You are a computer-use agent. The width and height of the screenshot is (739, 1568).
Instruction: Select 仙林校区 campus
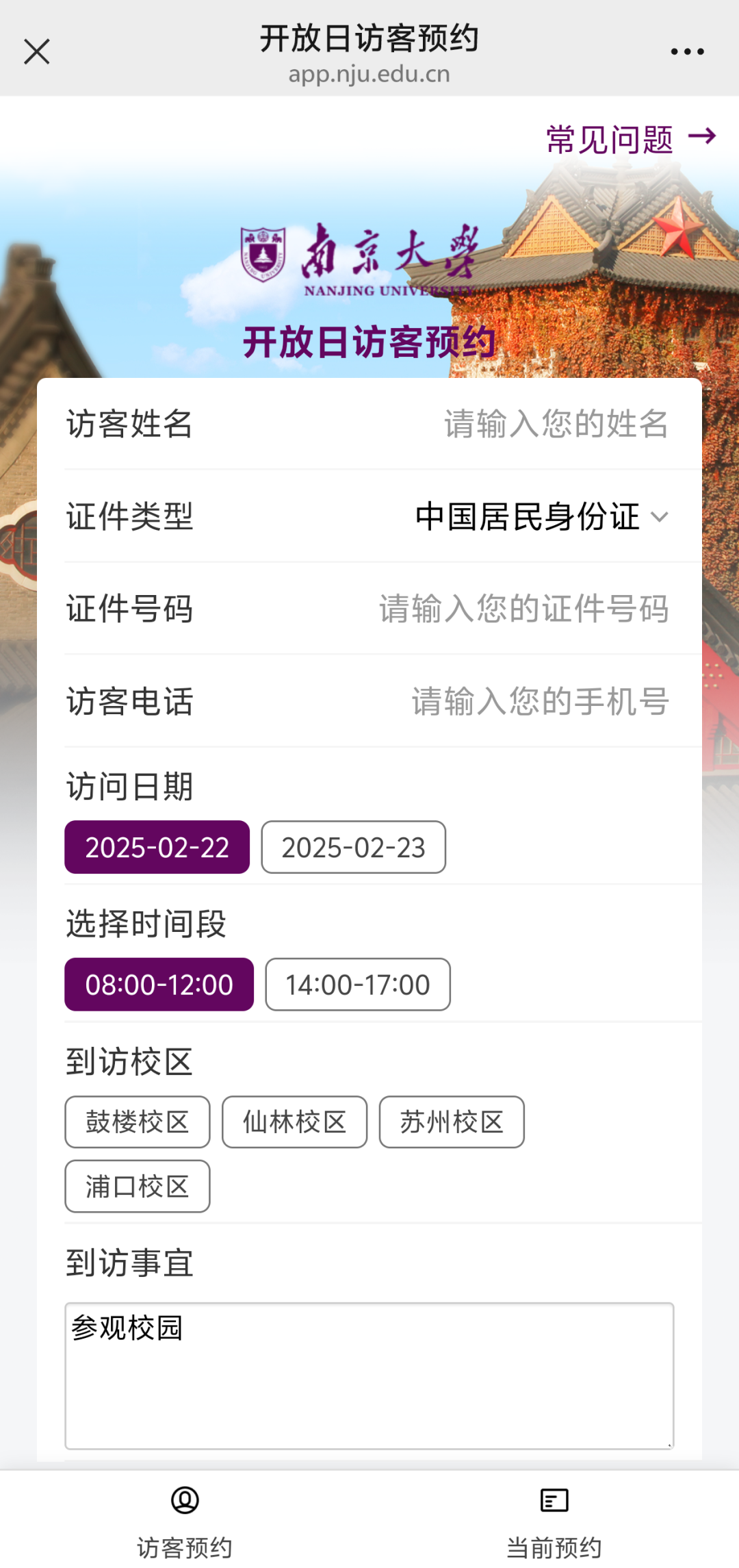point(294,1122)
